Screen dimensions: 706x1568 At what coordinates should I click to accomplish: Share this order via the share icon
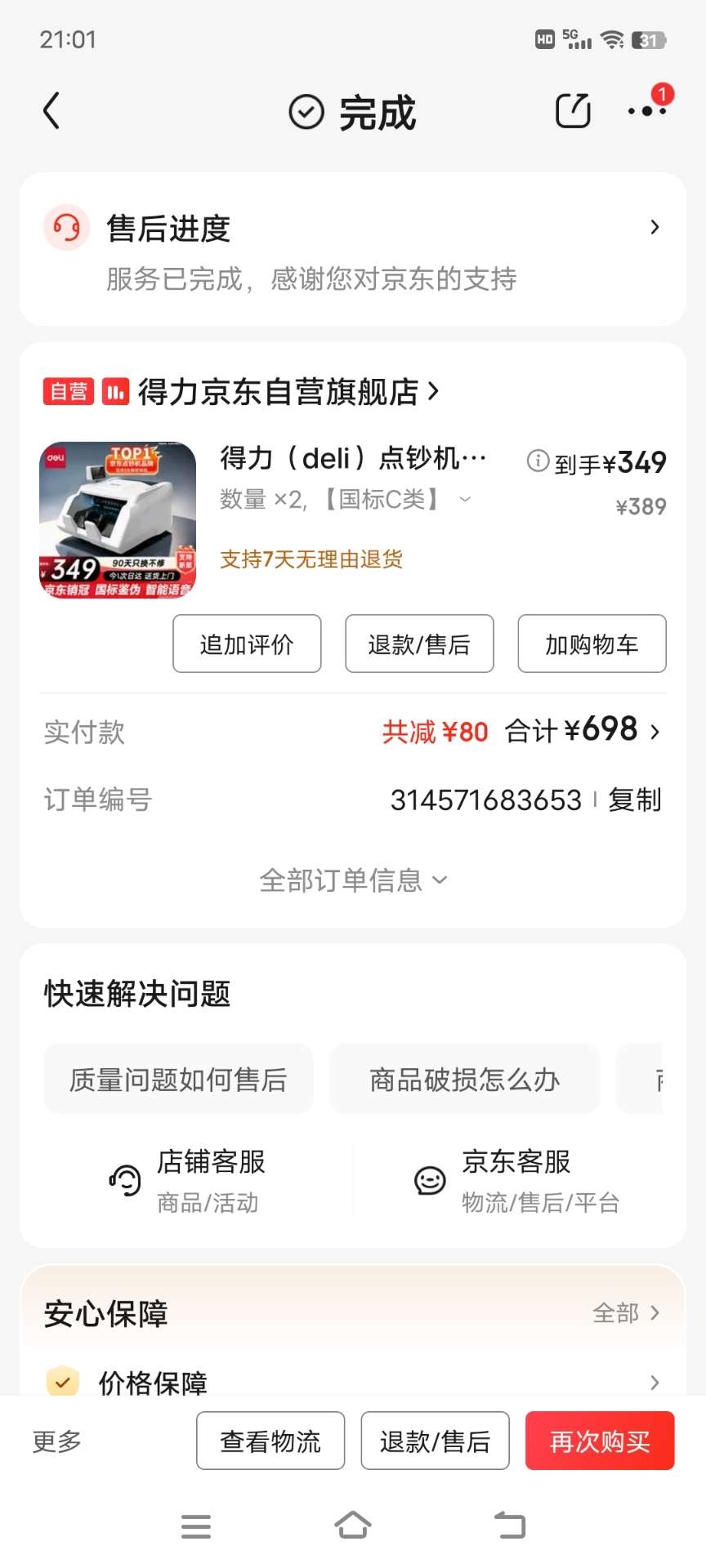click(x=573, y=111)
